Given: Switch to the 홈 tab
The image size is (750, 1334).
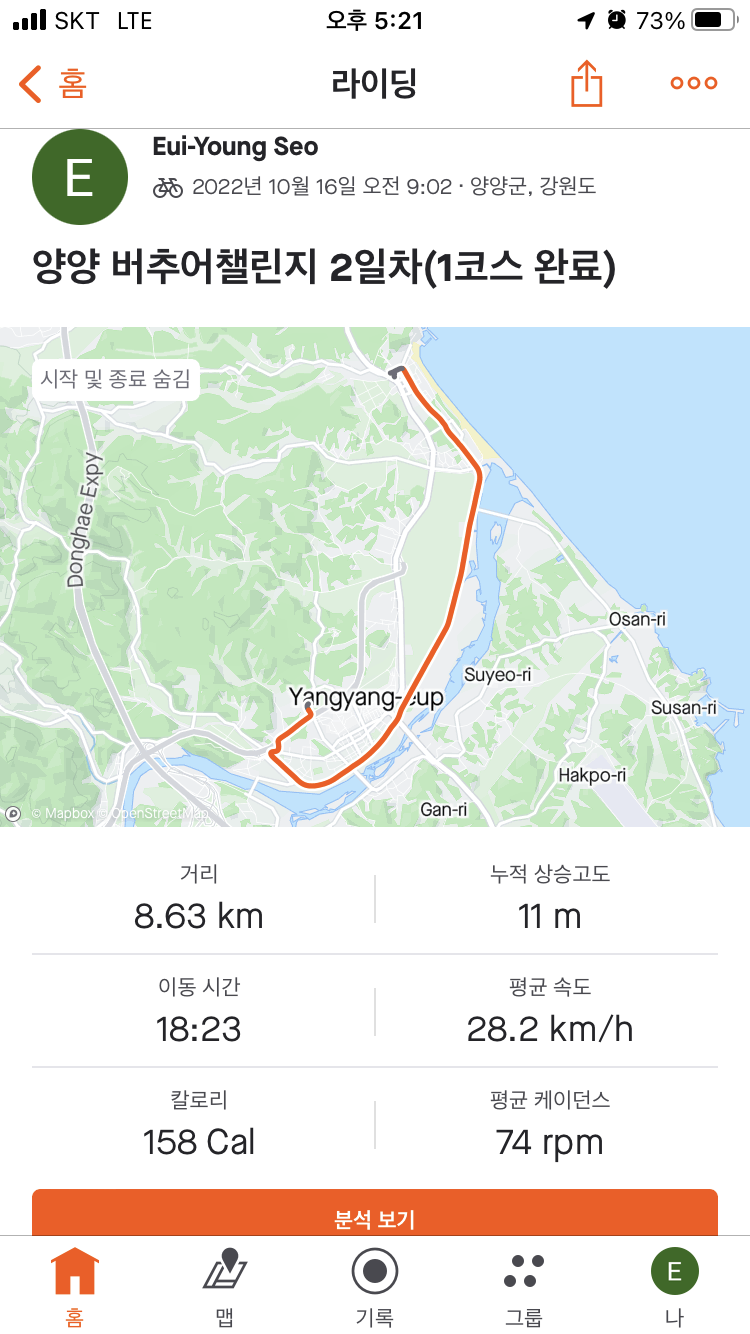Looking at the screenshot, I should [75, 1285].
